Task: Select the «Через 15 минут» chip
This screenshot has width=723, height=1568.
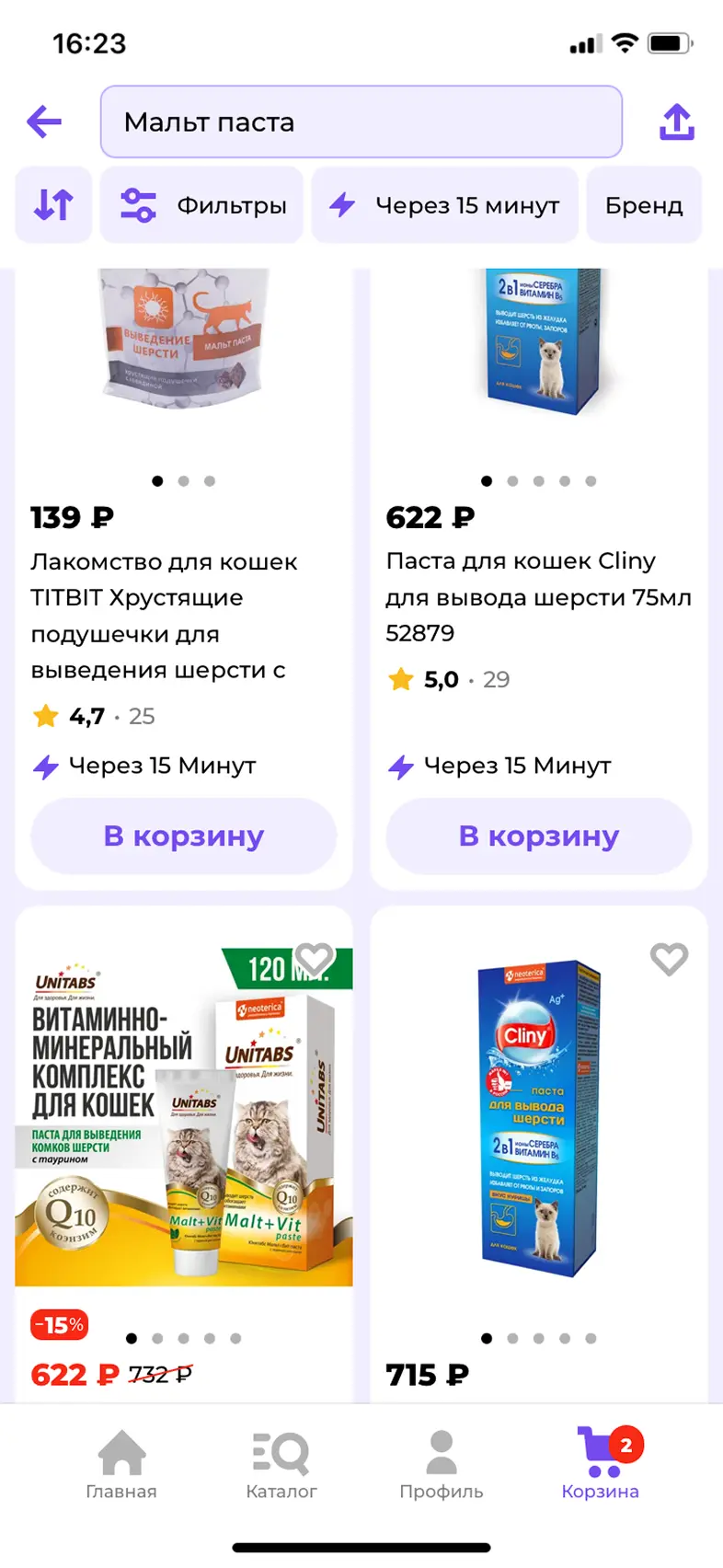Action: coord(445,204)
